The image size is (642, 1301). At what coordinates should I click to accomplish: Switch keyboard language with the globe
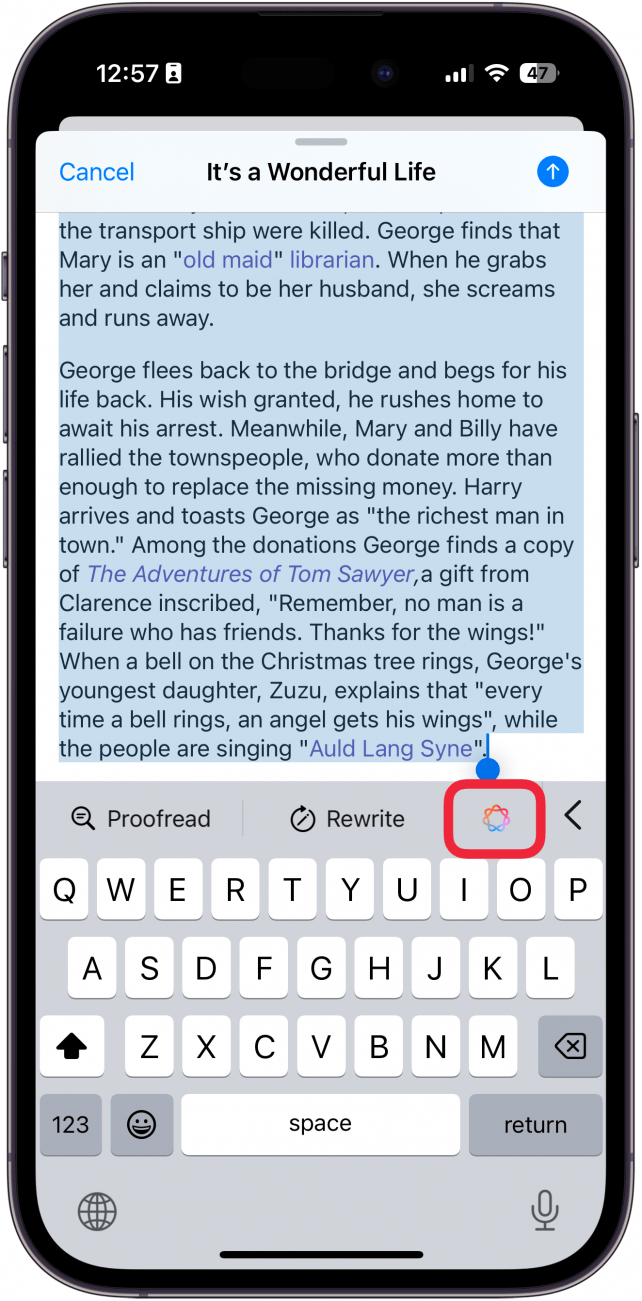point(98,1212)
